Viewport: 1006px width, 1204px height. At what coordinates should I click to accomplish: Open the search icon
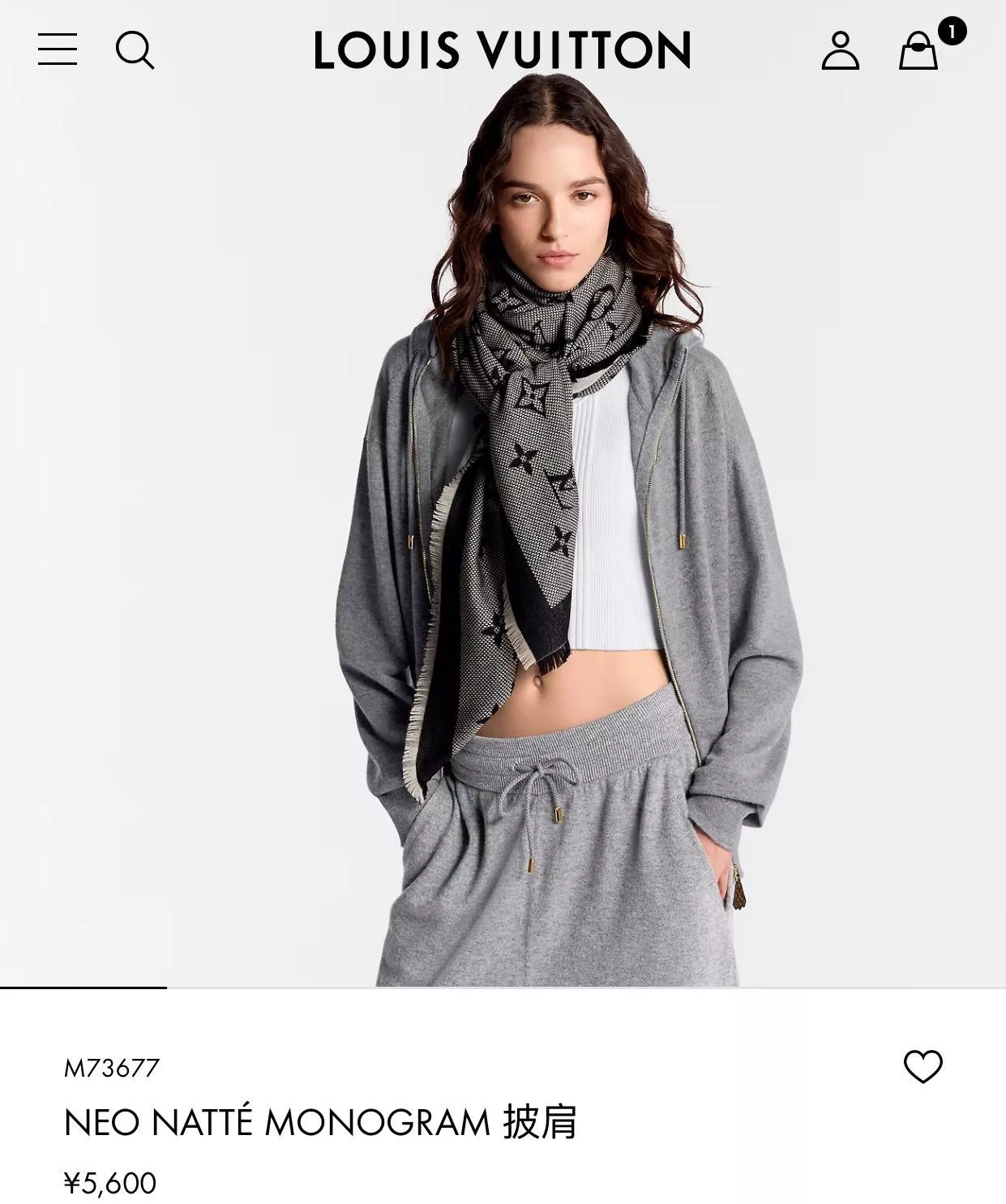coord(135,50)
